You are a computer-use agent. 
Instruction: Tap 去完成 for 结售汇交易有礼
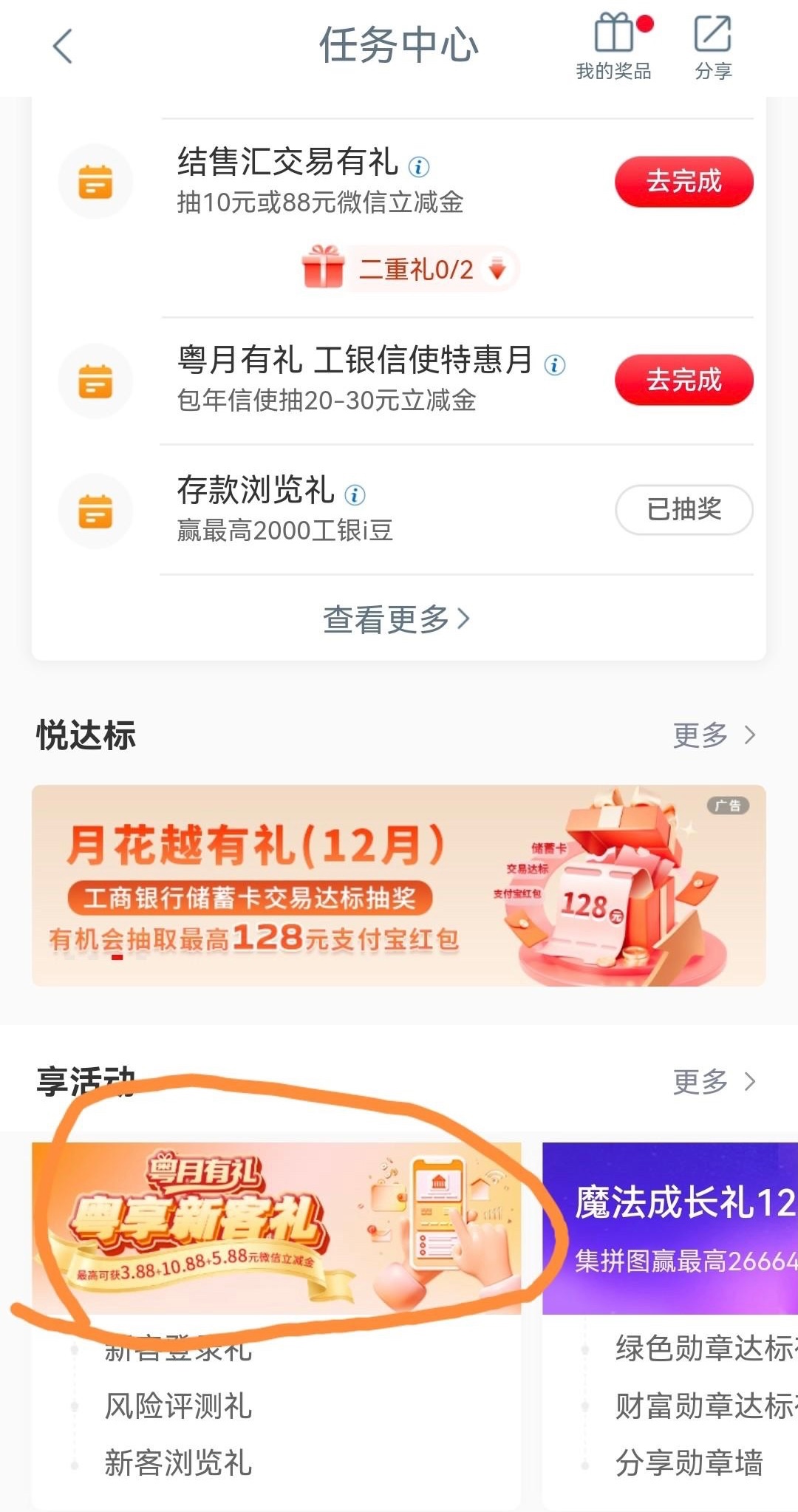(683, 181)
